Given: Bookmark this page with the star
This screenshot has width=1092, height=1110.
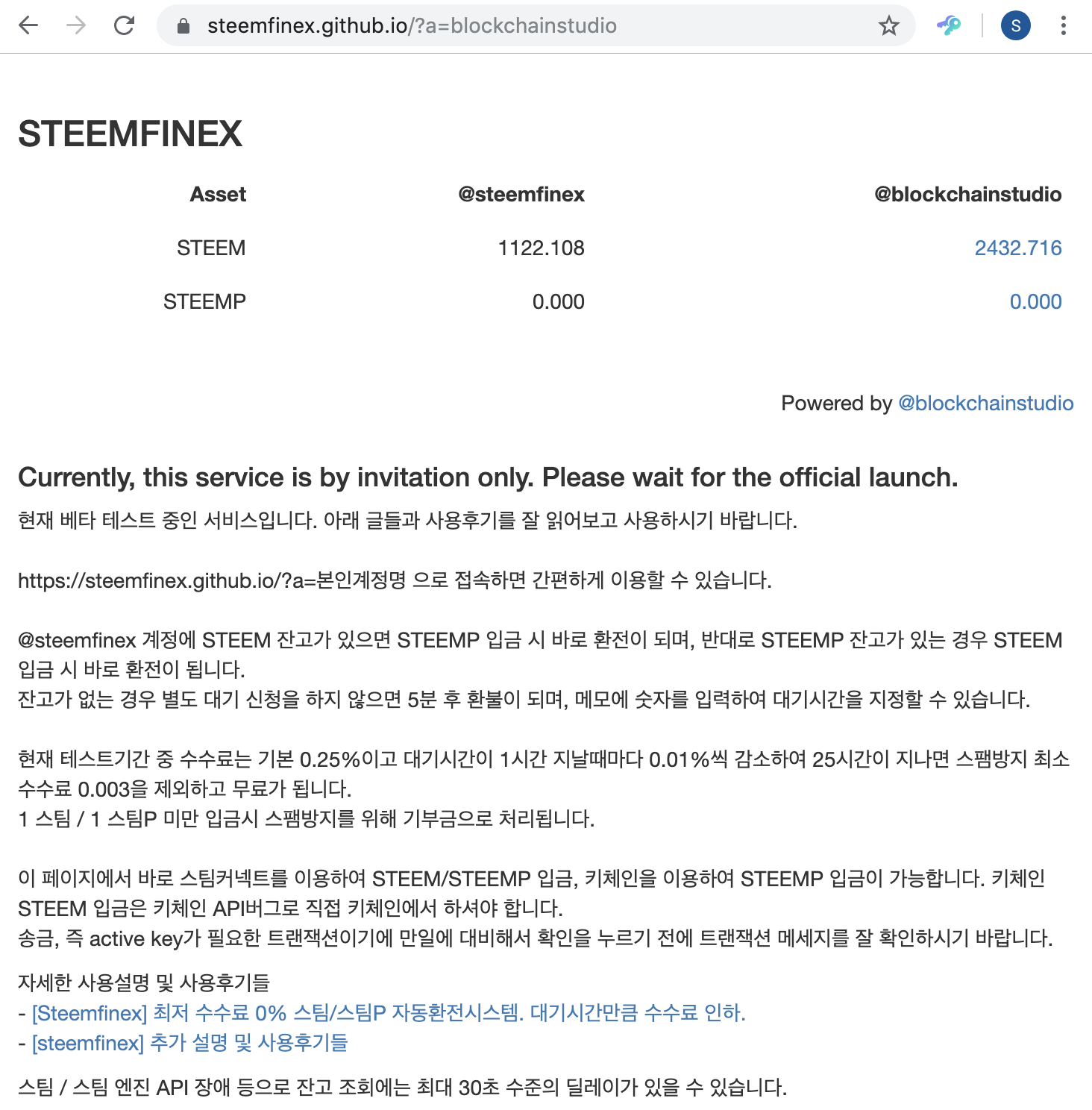Looking at the screenshot, I should click(x=888, y=26).
